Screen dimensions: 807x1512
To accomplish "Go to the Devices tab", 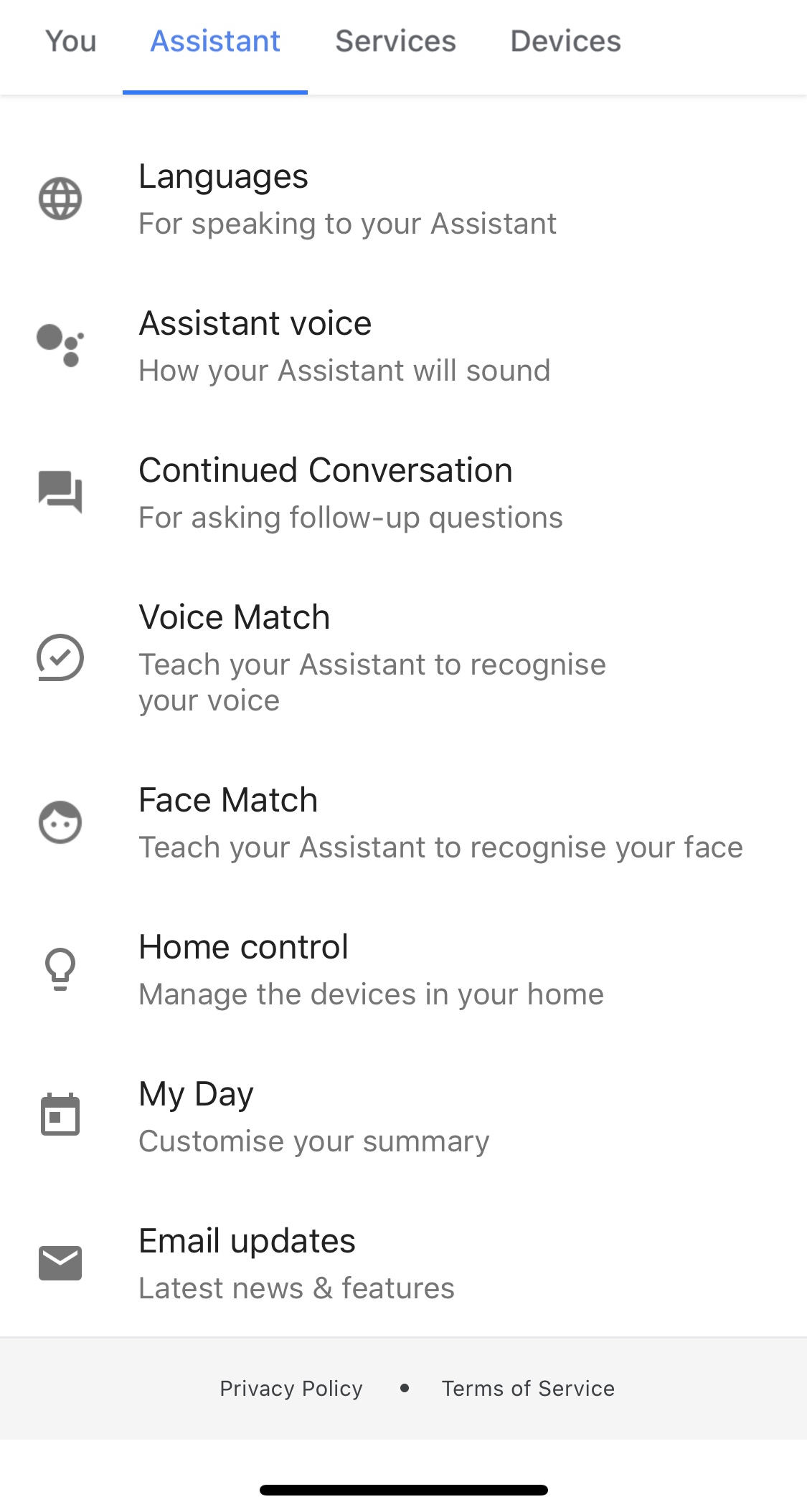I will [565, 42].
